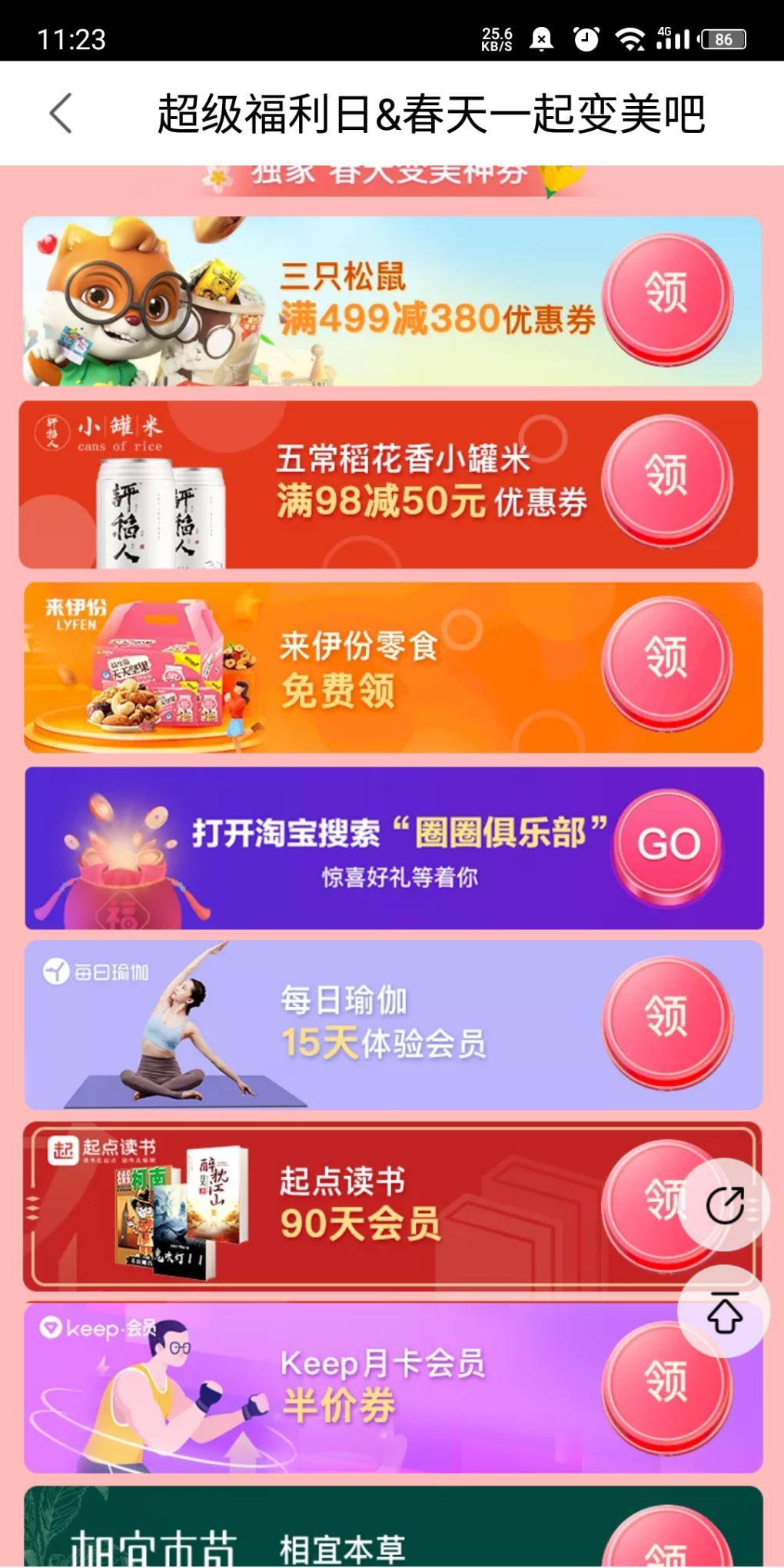Claim the 相宜本草 coupon
The width and height of the screenshot is (784, 1568).
pos(666,1546)
